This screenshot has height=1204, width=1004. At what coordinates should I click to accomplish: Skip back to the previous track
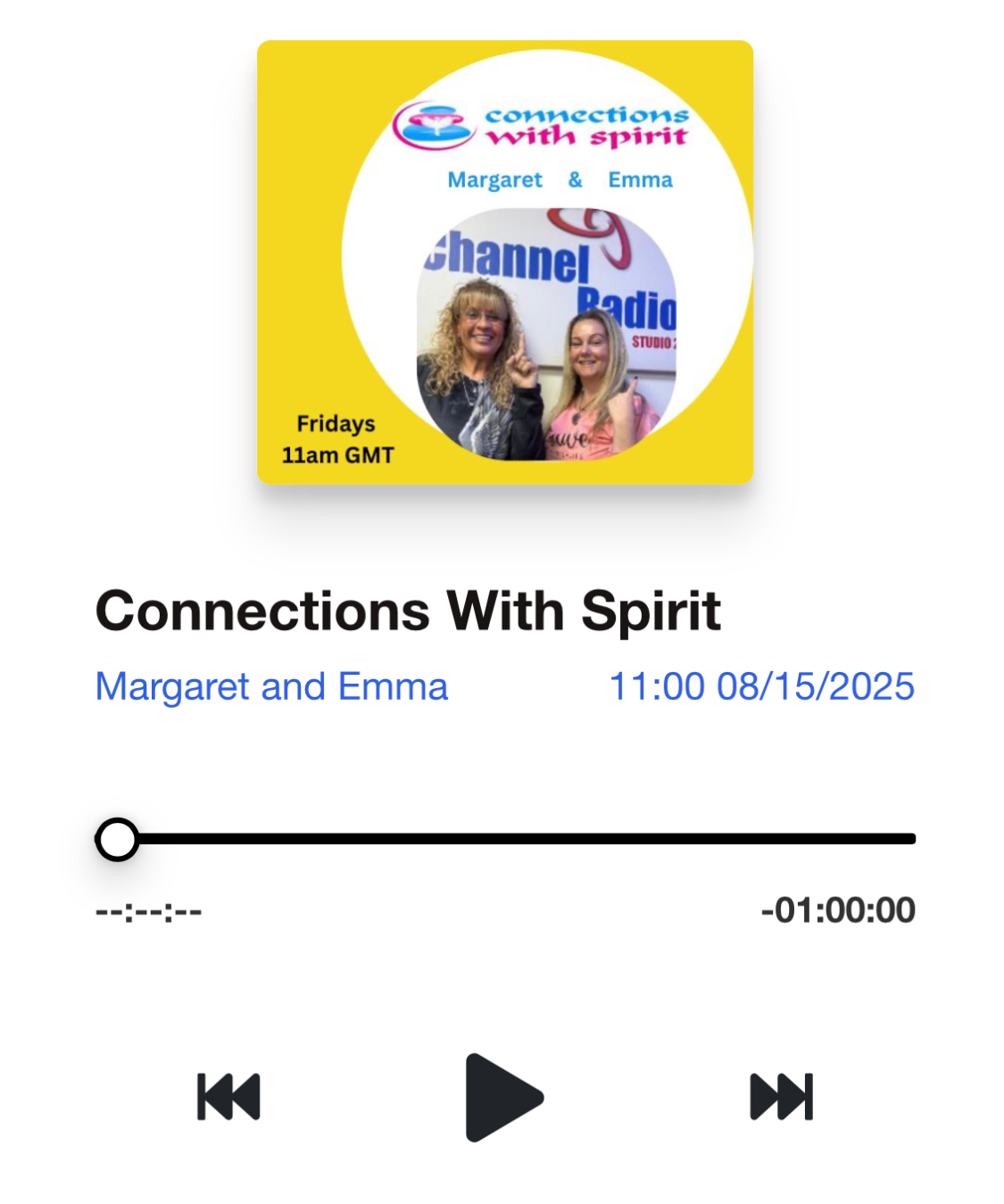(228, 1097)
